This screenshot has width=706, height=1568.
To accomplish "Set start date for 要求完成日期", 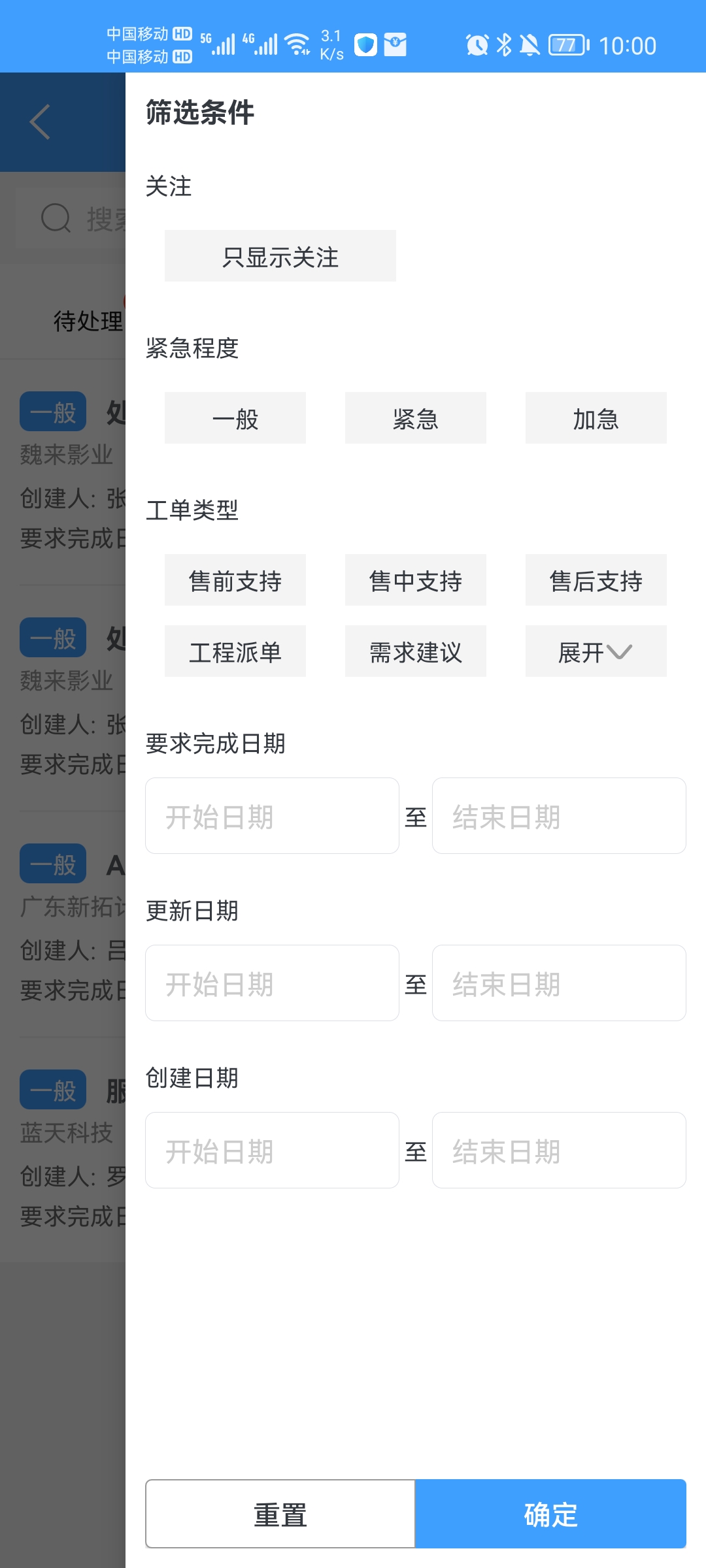I will [272, 816].
